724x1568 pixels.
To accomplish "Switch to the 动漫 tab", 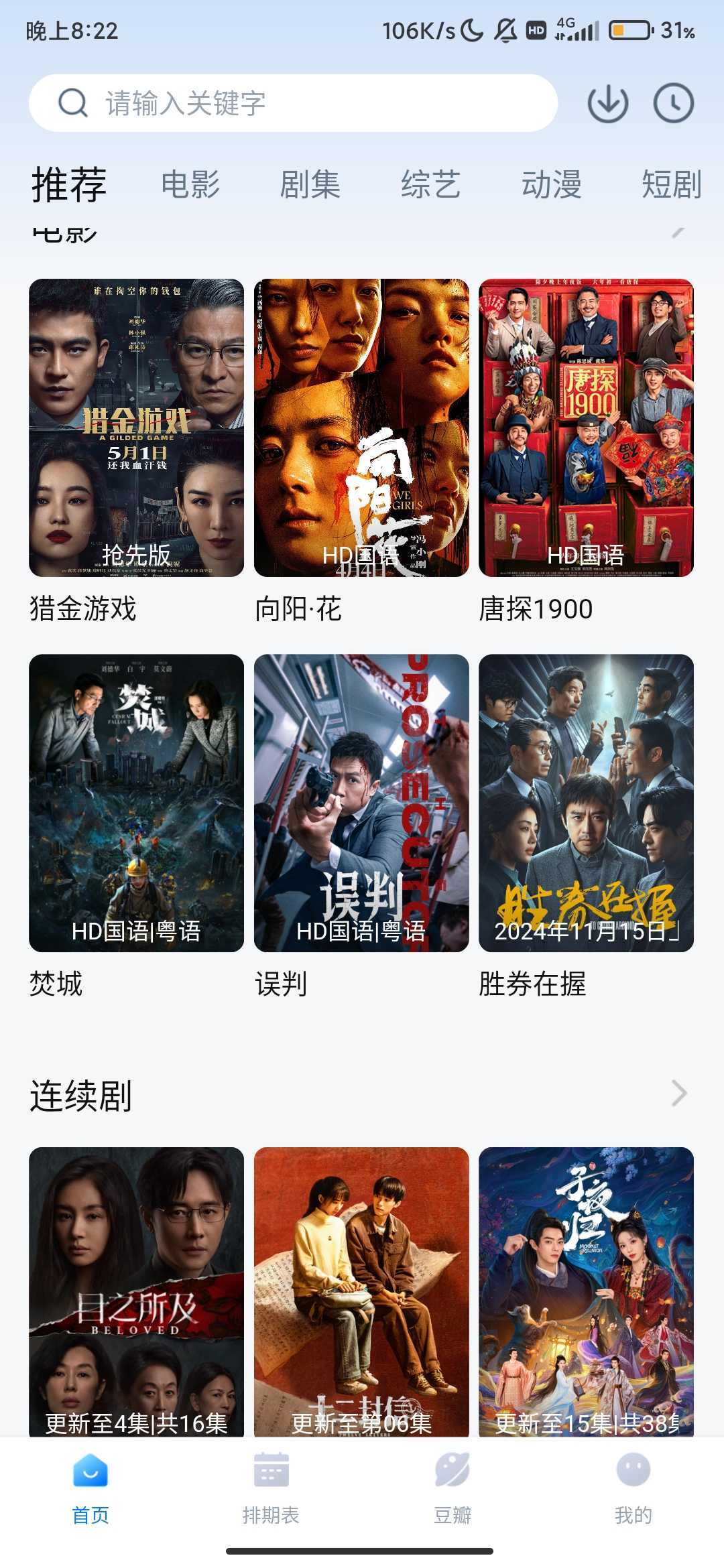I will point(551,184).
